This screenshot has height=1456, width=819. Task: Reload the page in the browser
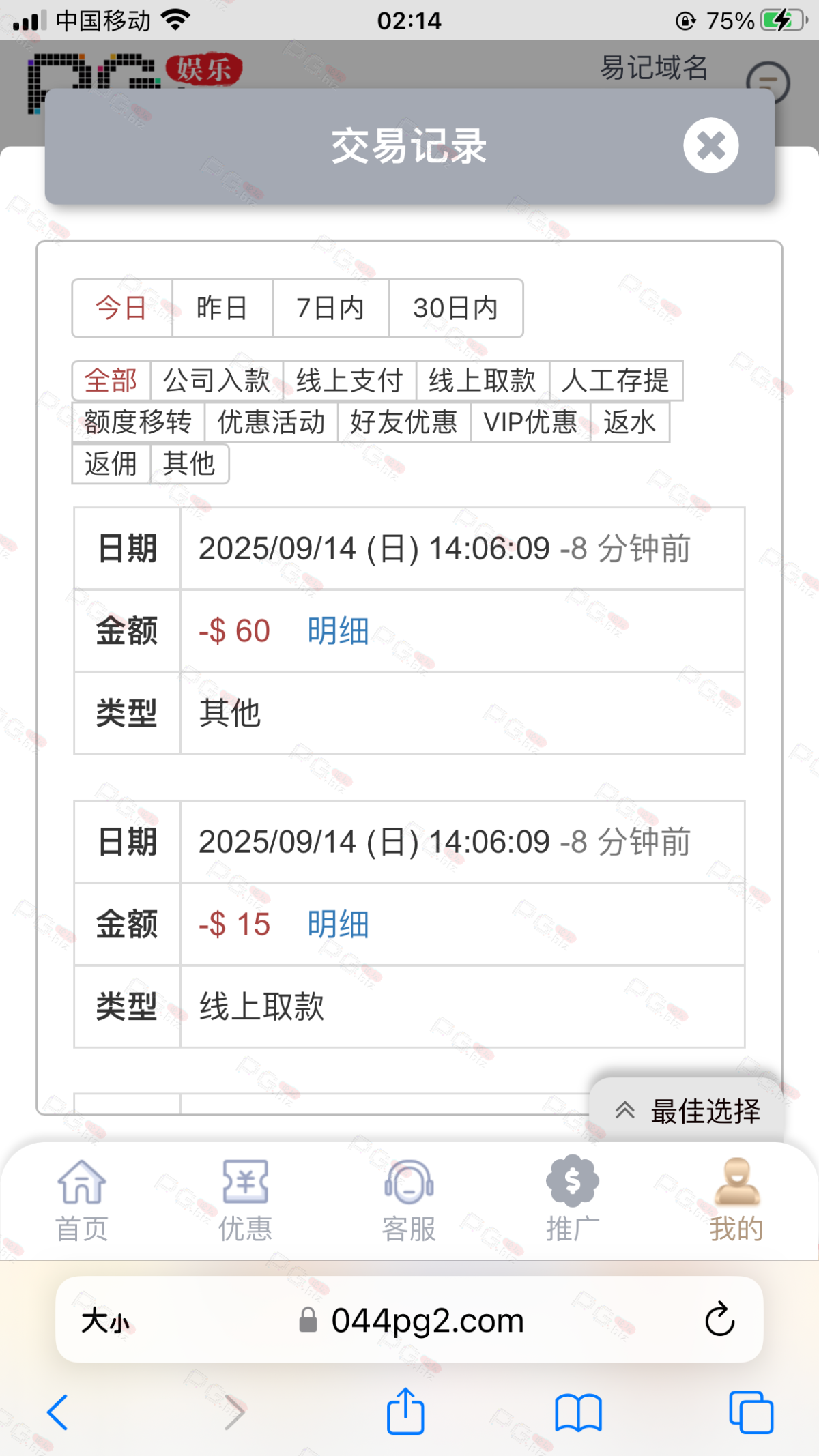pos(719,1320)
